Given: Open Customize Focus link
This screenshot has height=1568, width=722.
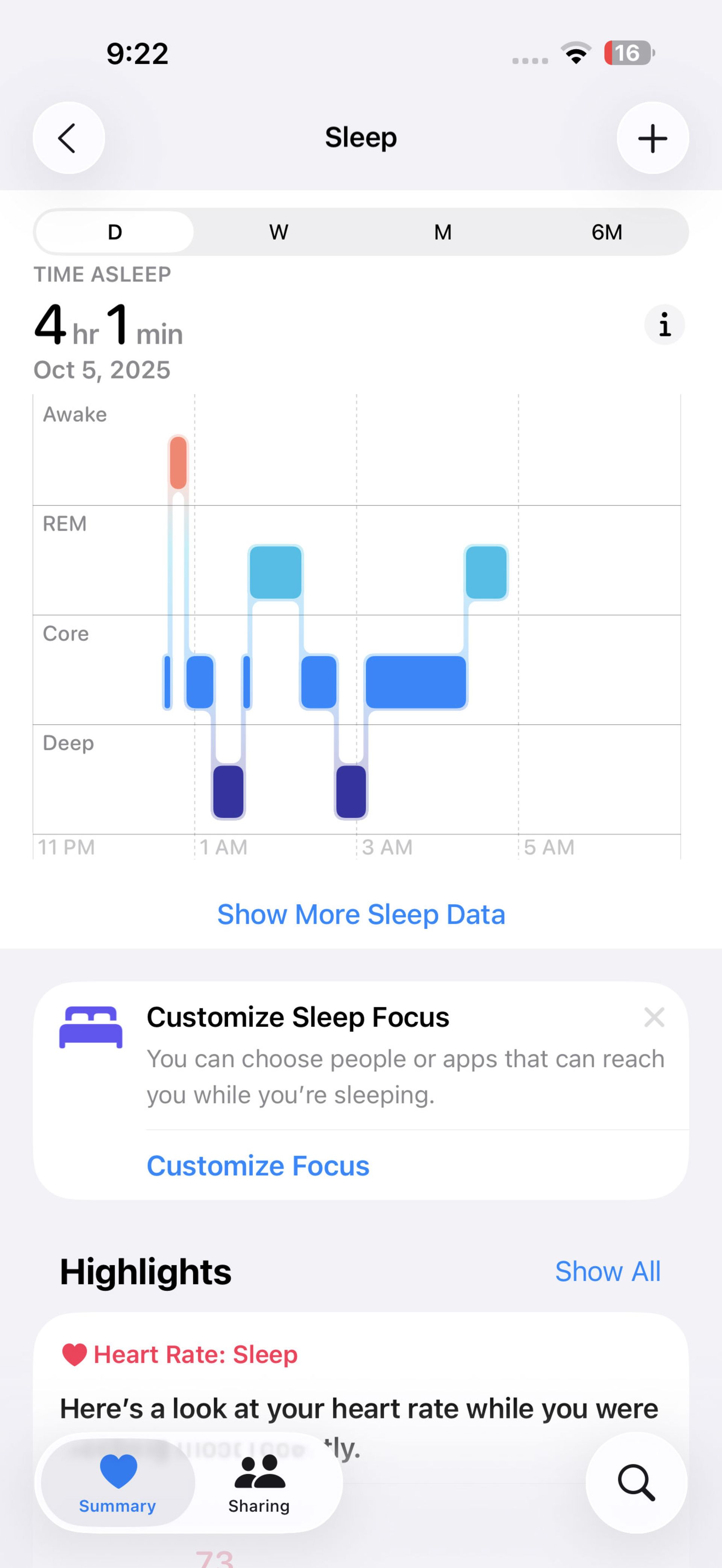Looking at the screenshot, I should tap(258, 1165).
